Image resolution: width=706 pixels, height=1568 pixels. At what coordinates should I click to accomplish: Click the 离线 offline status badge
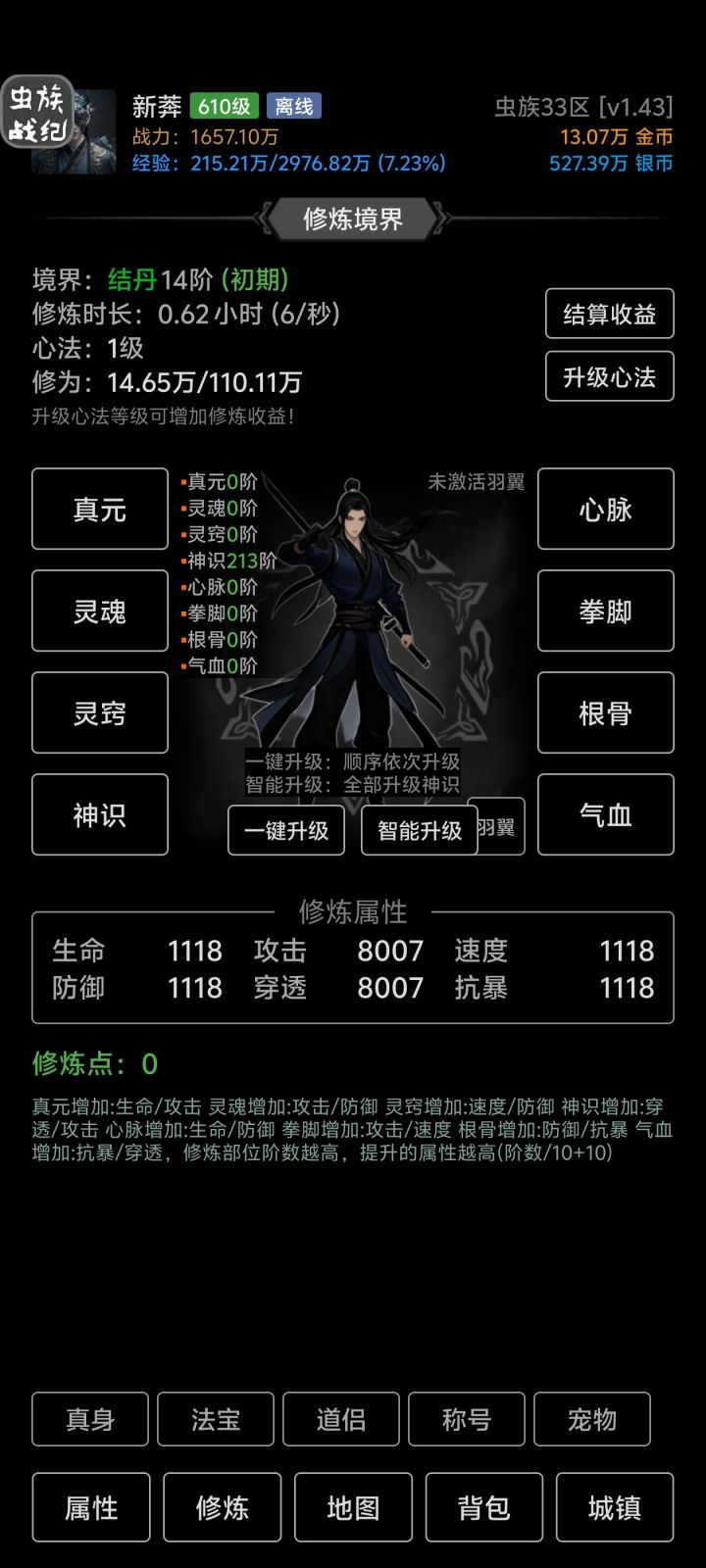point(294,105)
